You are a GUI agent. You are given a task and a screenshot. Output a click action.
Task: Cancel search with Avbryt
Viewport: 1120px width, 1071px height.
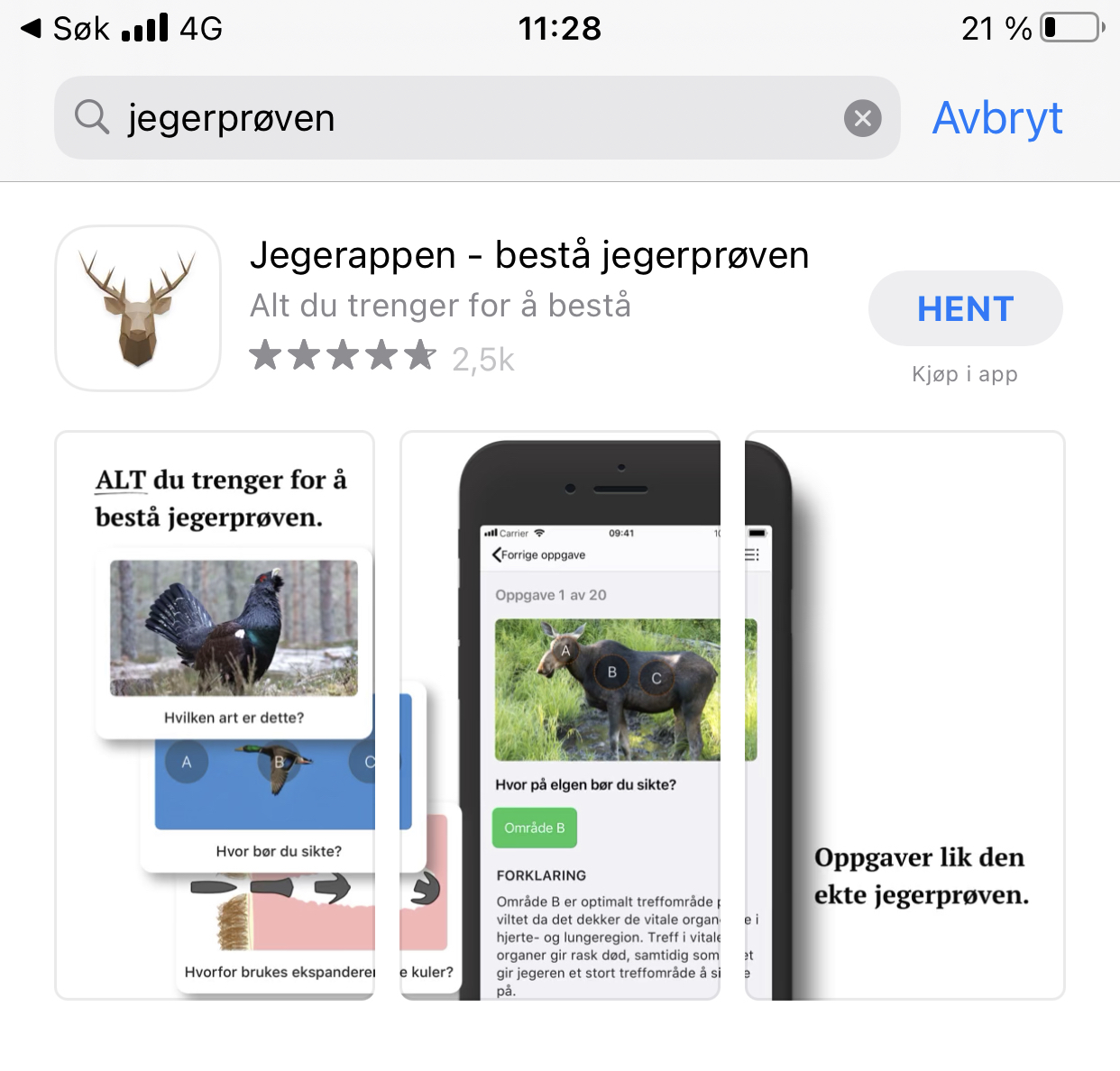point(997,118)
